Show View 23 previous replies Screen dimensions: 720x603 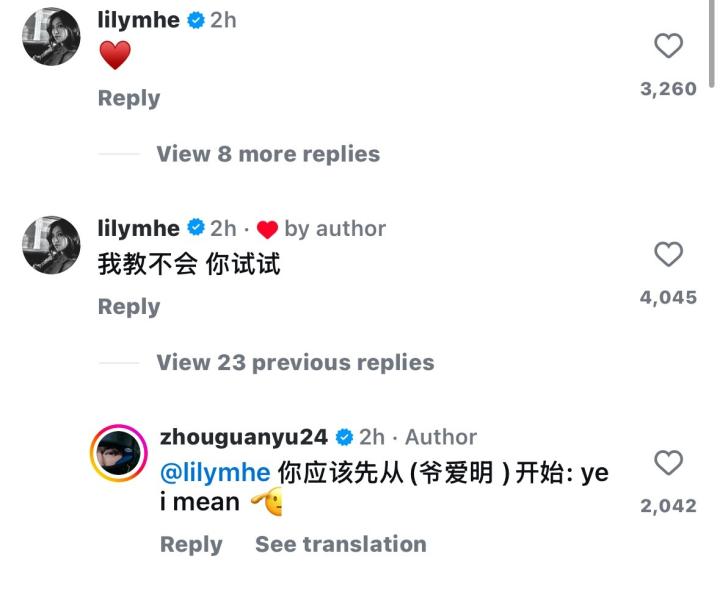click(x=294, y=362)
